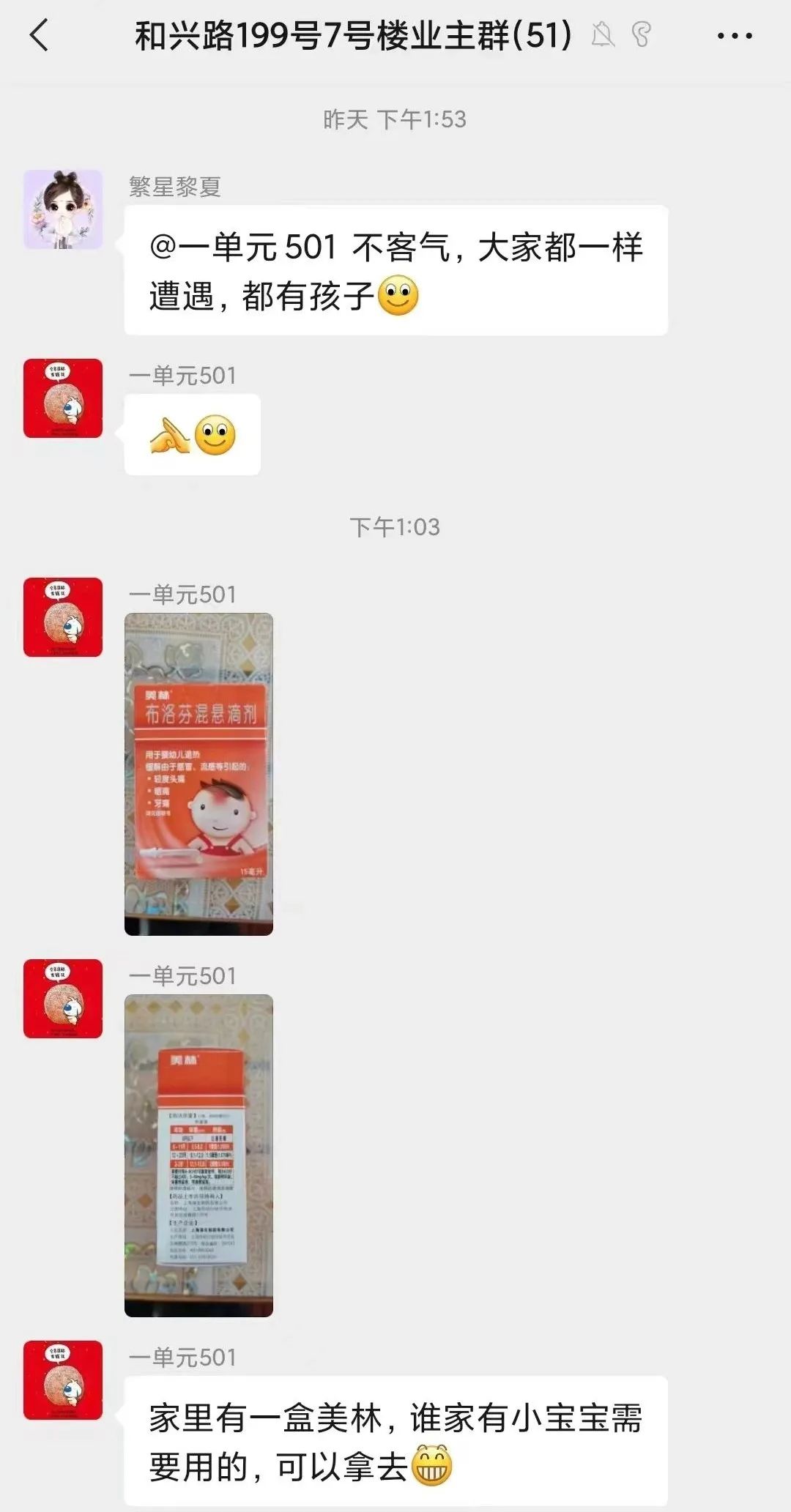
Task: Go back from the group chat
Action: tap(40, 35)
